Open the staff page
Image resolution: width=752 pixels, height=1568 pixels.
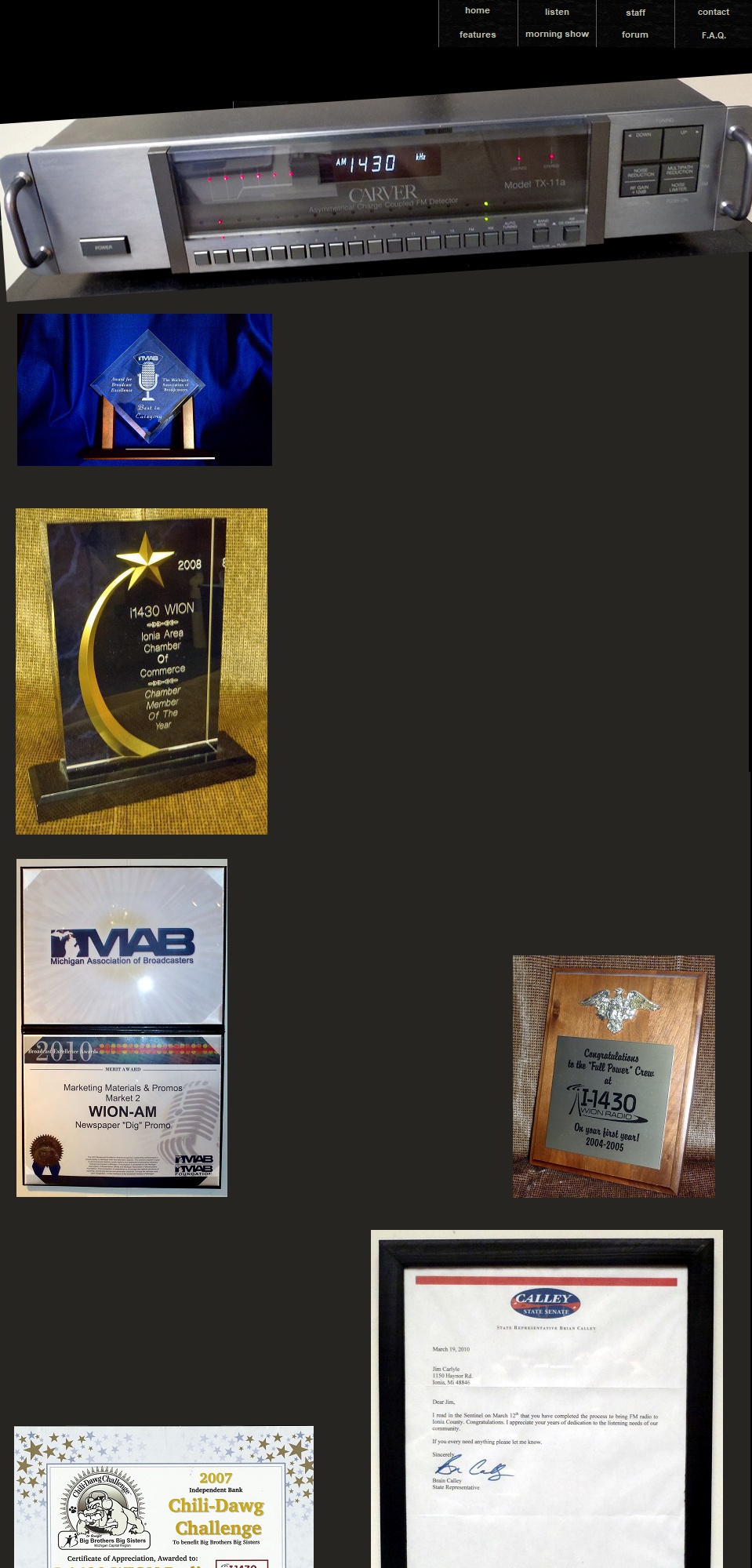(x=635, y=13)
